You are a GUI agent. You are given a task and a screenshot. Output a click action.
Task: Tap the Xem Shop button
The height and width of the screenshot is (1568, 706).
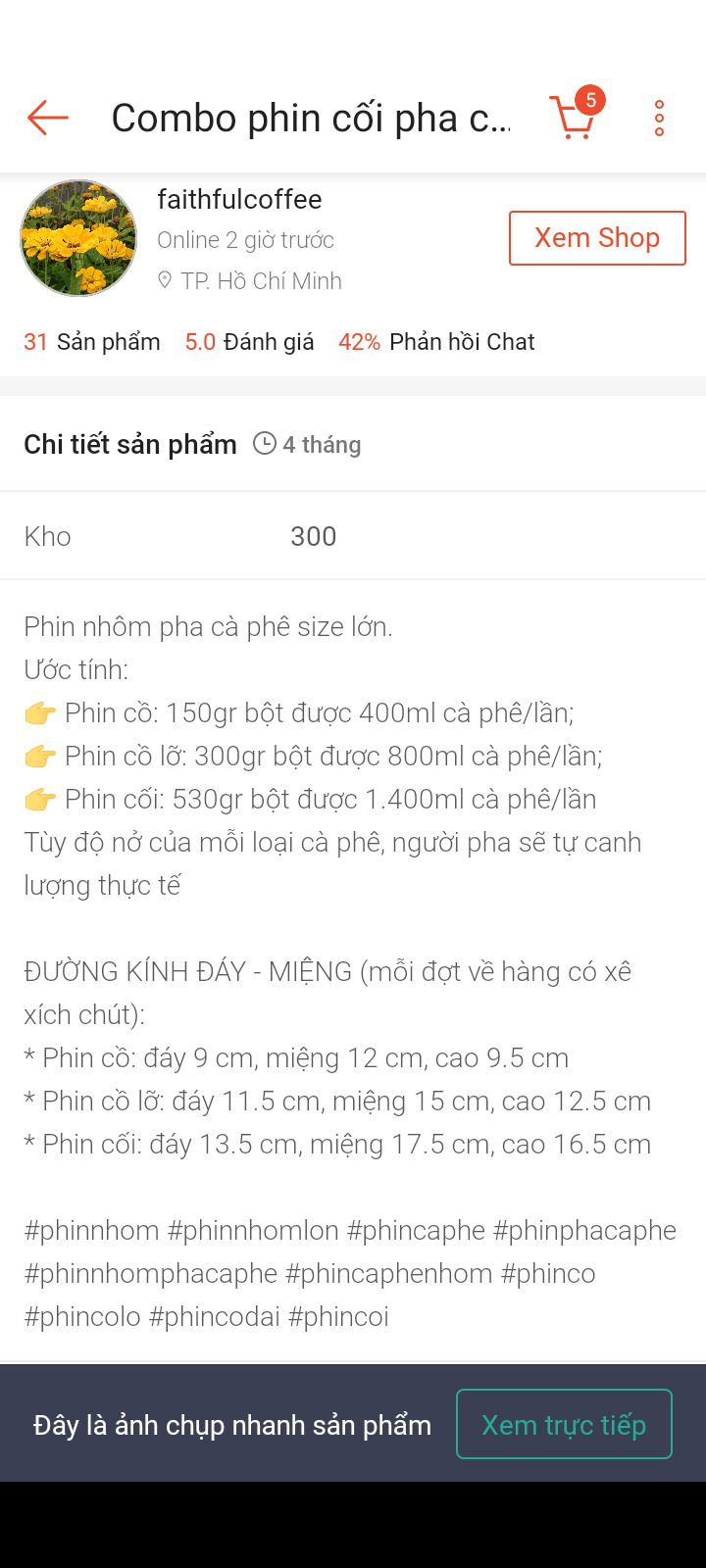[x=596, y=237]
